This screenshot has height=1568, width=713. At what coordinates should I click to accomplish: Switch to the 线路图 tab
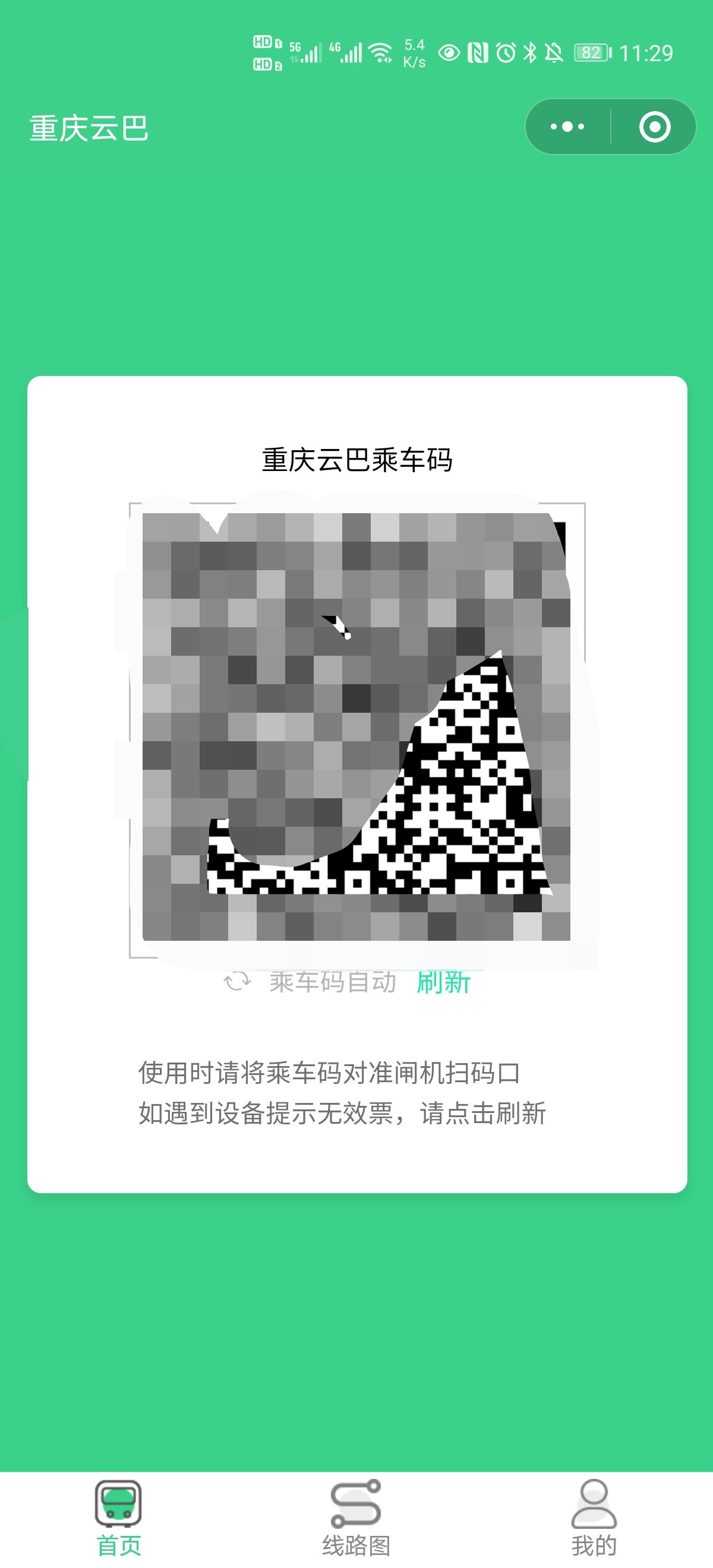coord(356,1517)
